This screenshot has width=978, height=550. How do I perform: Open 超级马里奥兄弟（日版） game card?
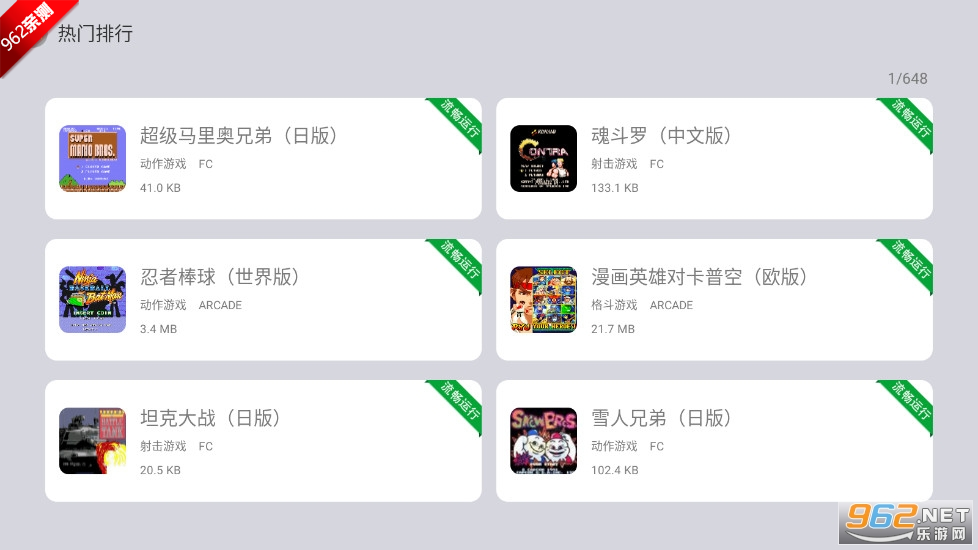[263, 158]
